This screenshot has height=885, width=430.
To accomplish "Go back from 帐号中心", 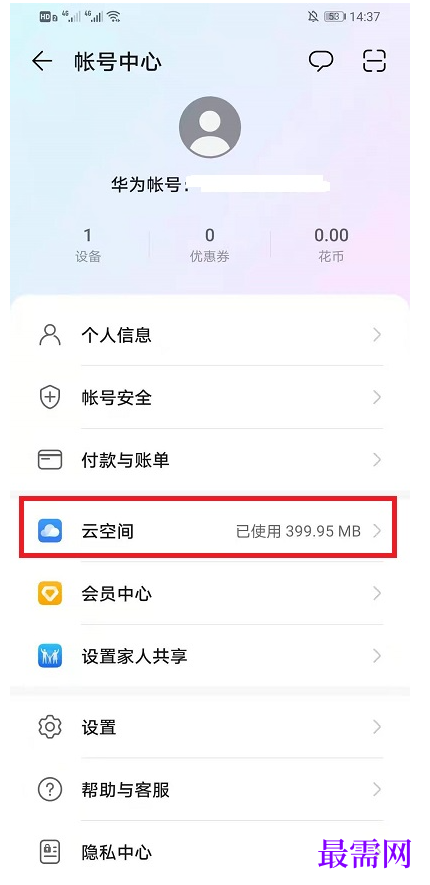I will click(42, 61).
